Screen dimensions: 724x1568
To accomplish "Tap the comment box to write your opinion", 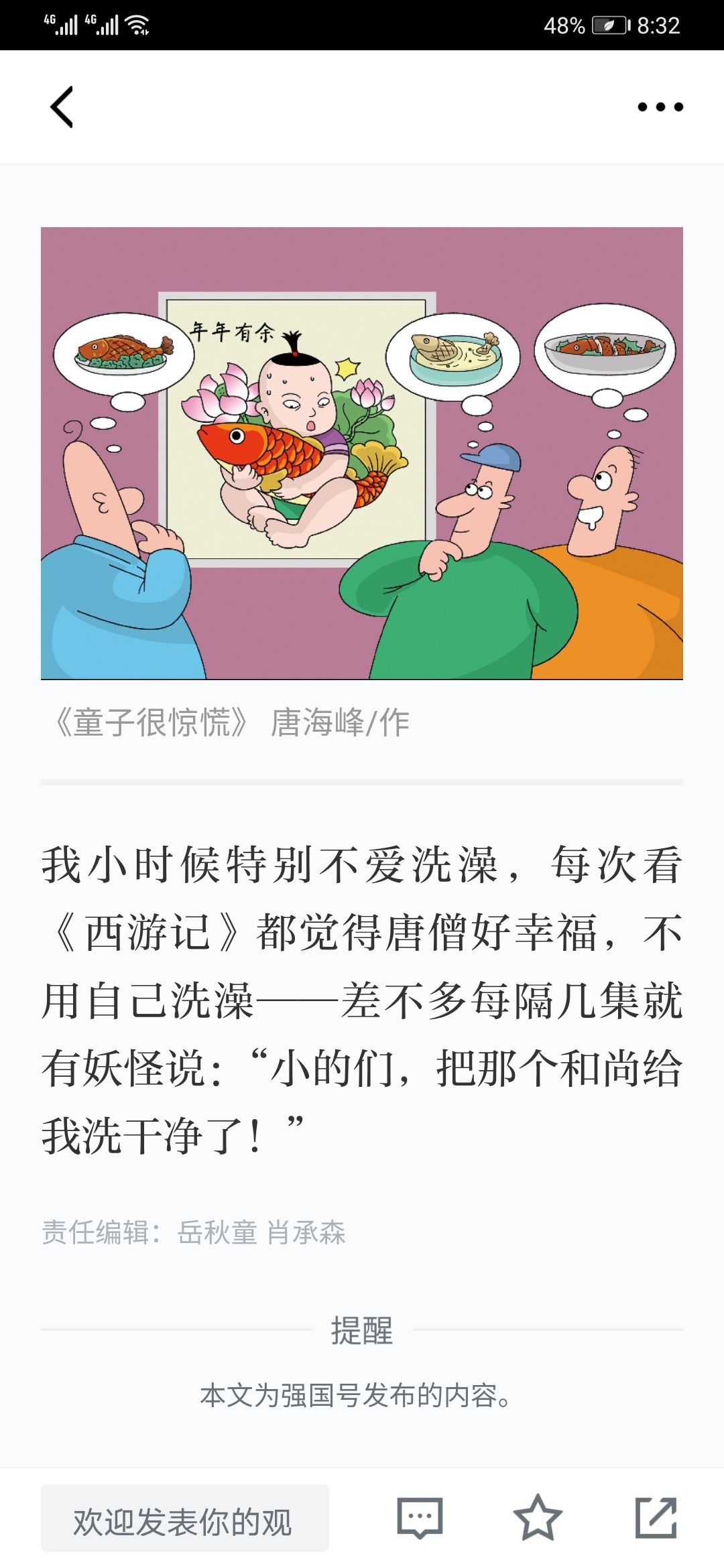I will 184,1518.
